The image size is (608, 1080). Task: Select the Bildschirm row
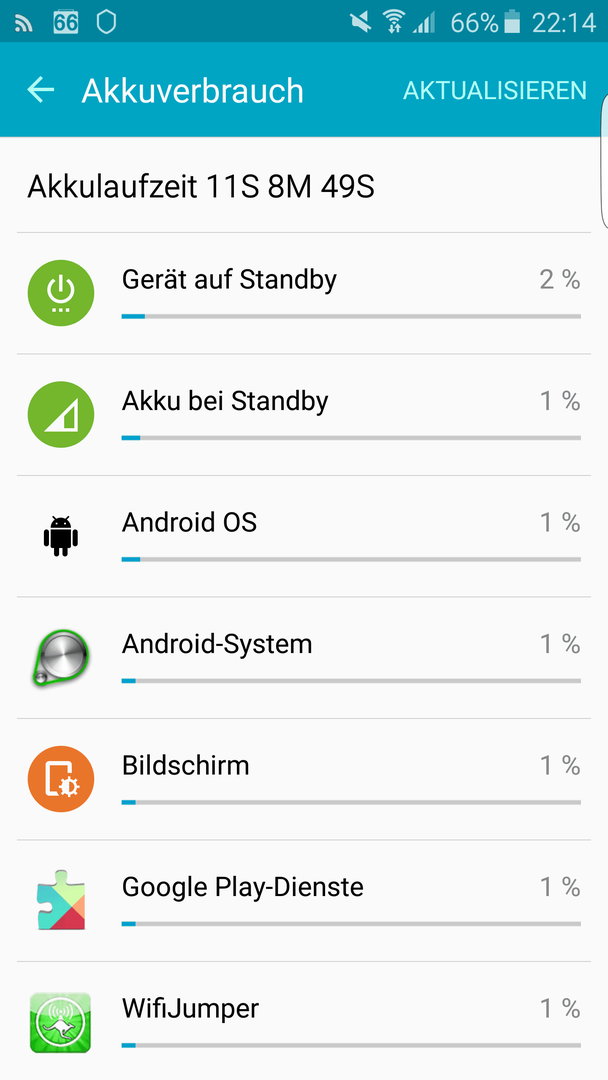(x=304, y=779)
